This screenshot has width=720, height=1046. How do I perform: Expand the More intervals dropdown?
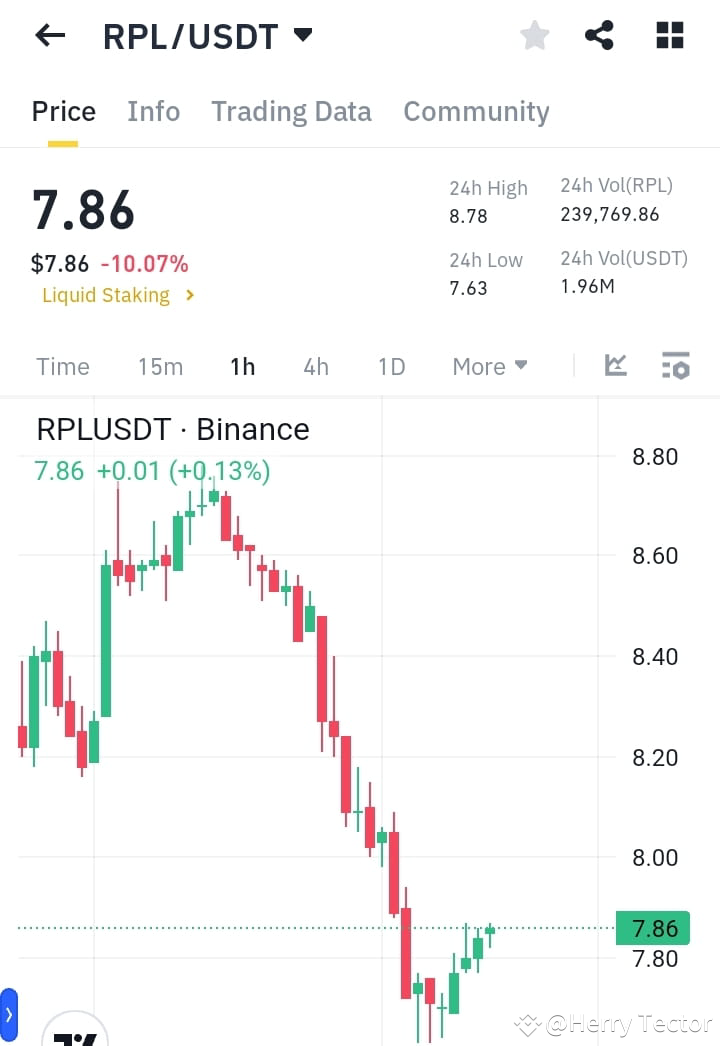point(489,366)
